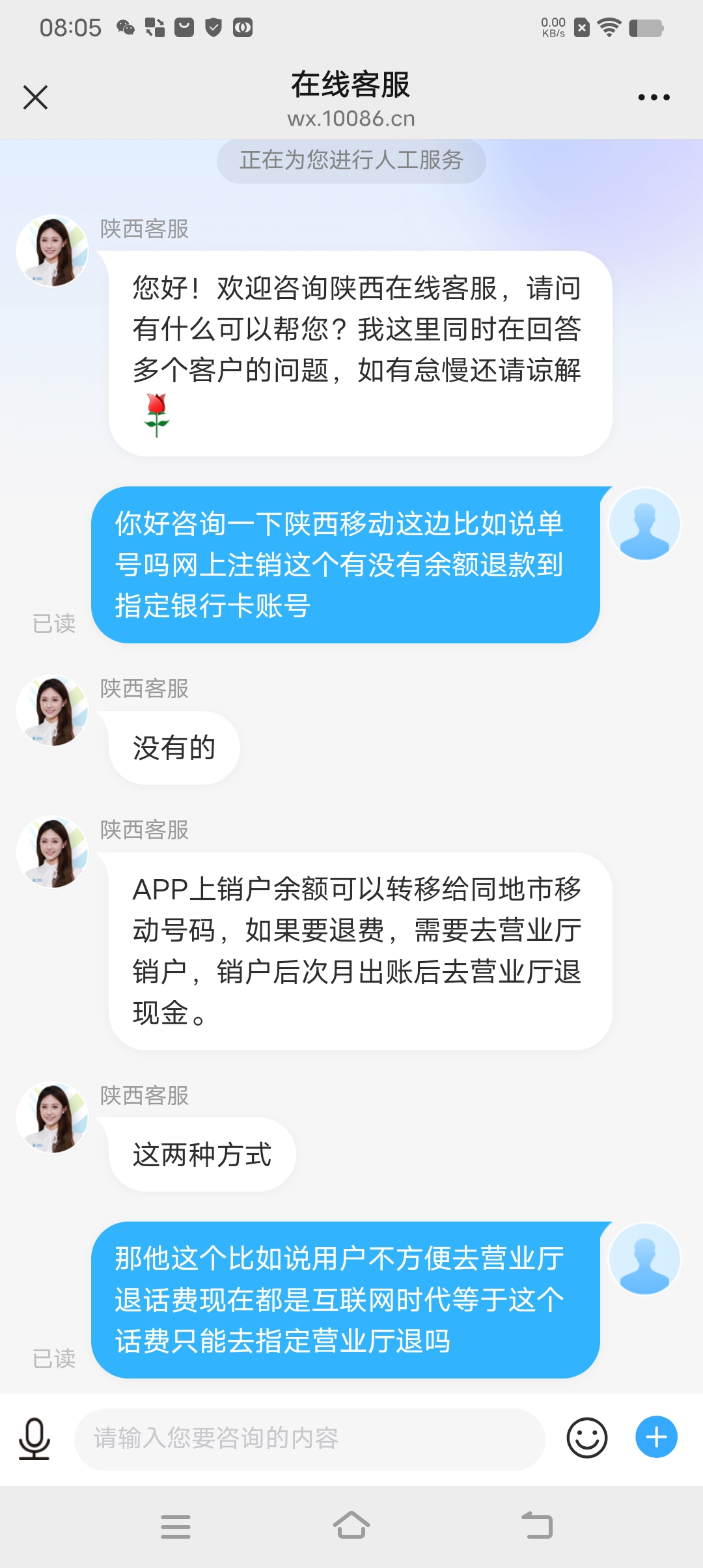The height and width of the screenshot is (1568, 703).
Task: Close the online customer service page
Action: click(35, 98)
